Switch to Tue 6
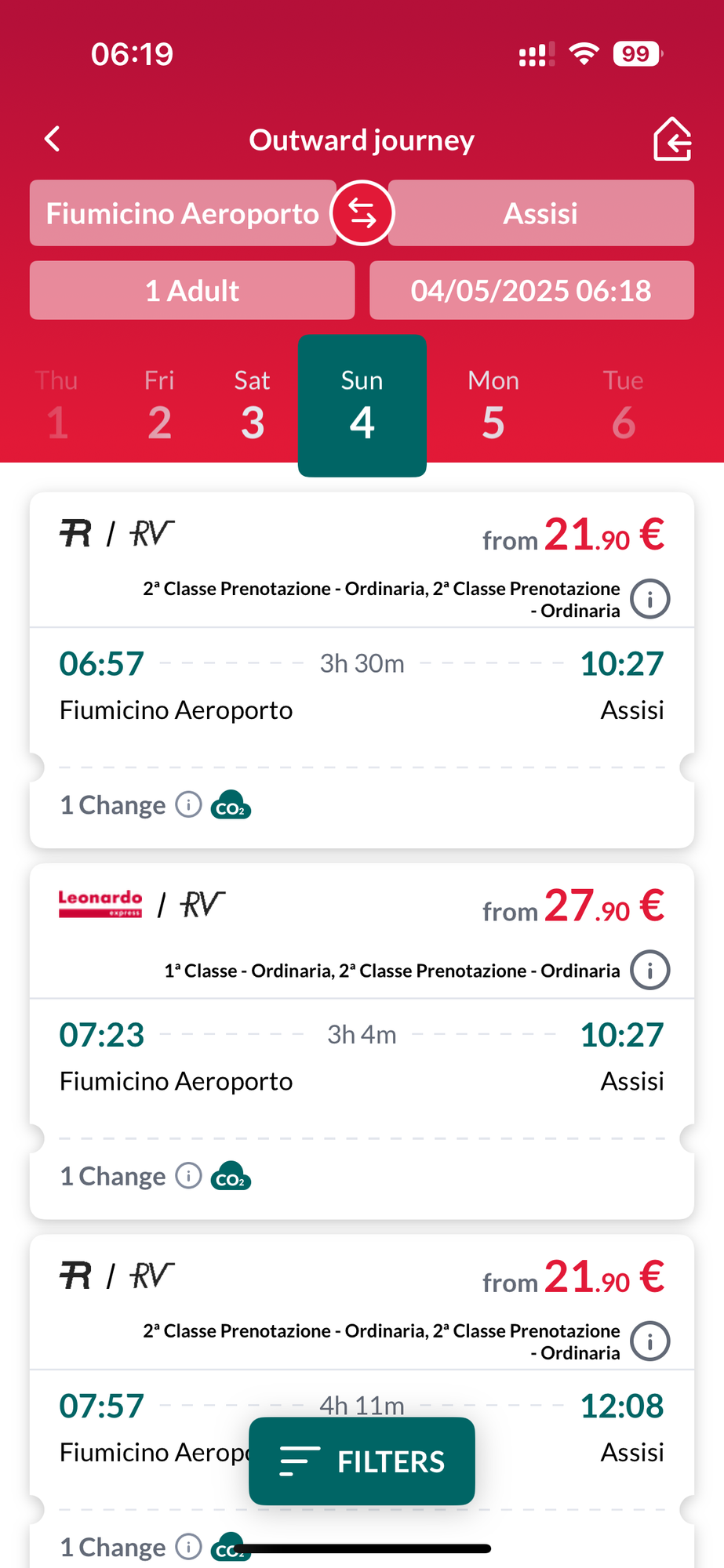Screen dimensions: 724x1568 pyautogui.click(x=624, y=405)
